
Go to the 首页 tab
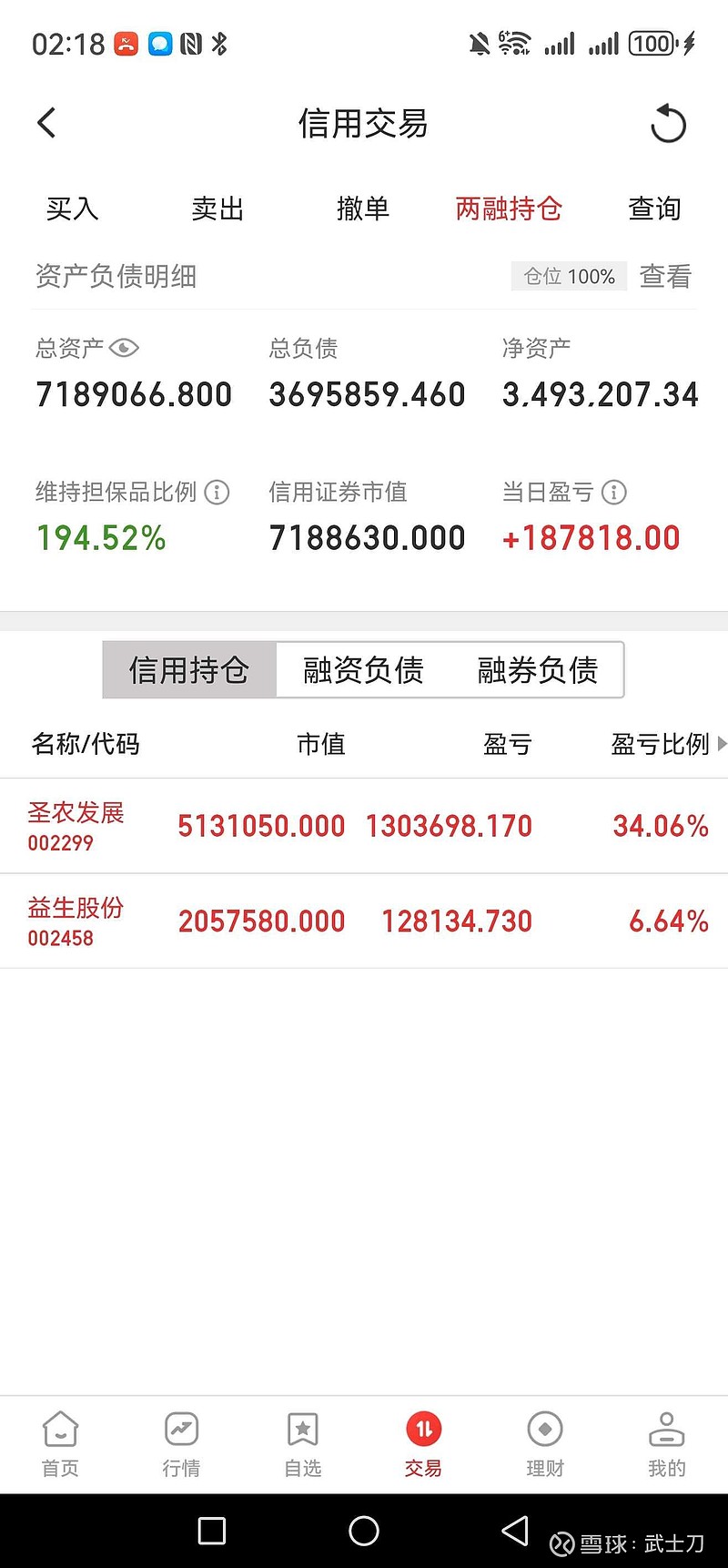tap(60, 1443)
